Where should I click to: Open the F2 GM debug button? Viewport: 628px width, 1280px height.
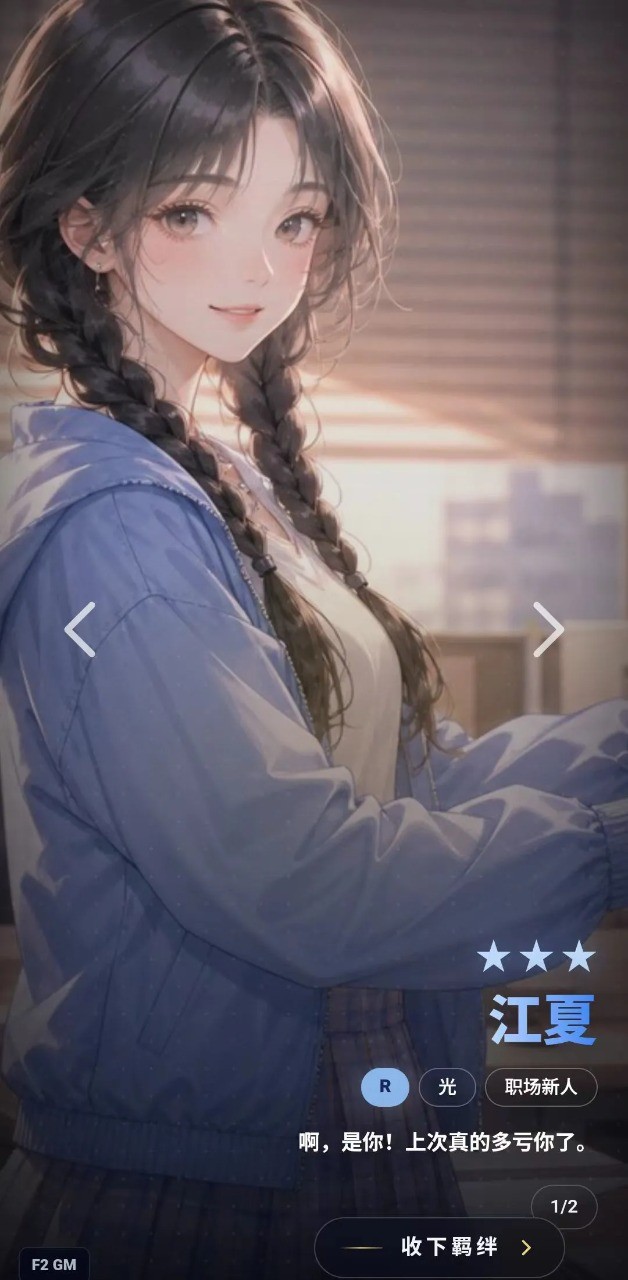coord(54,1264)
